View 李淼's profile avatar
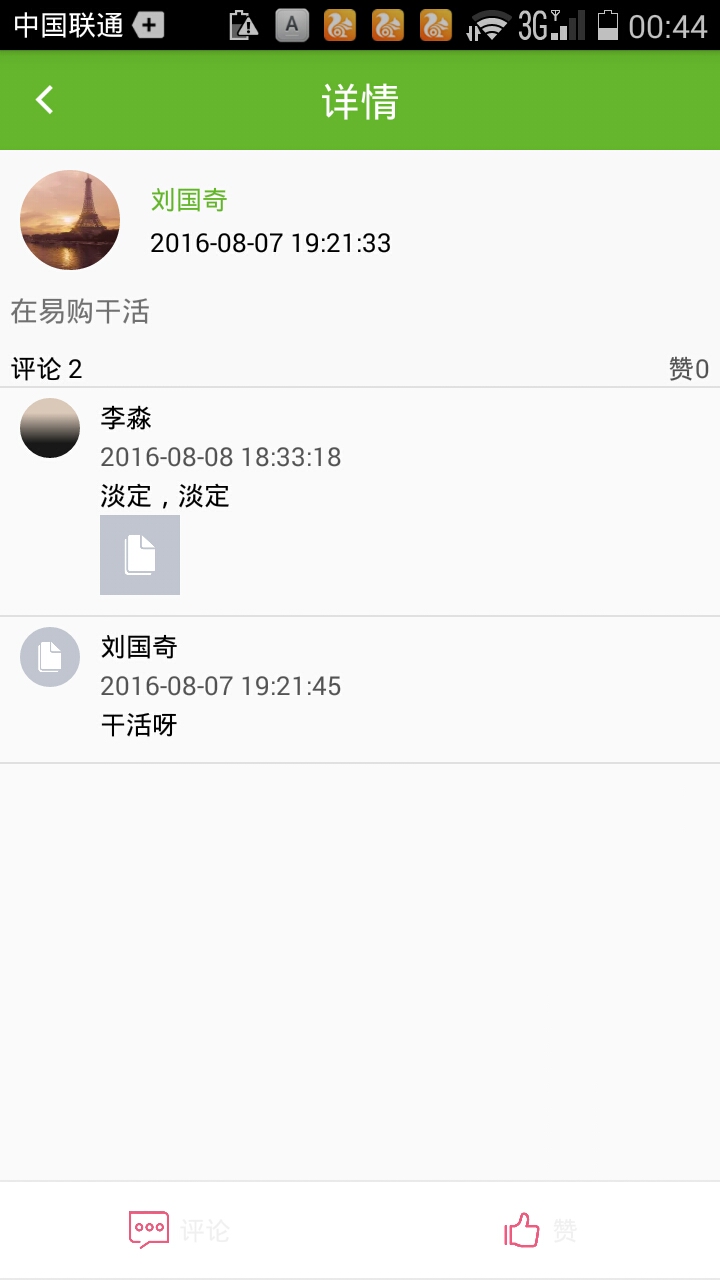The width and height of the screenshot is (720, 1280). (x=50, y=428)
